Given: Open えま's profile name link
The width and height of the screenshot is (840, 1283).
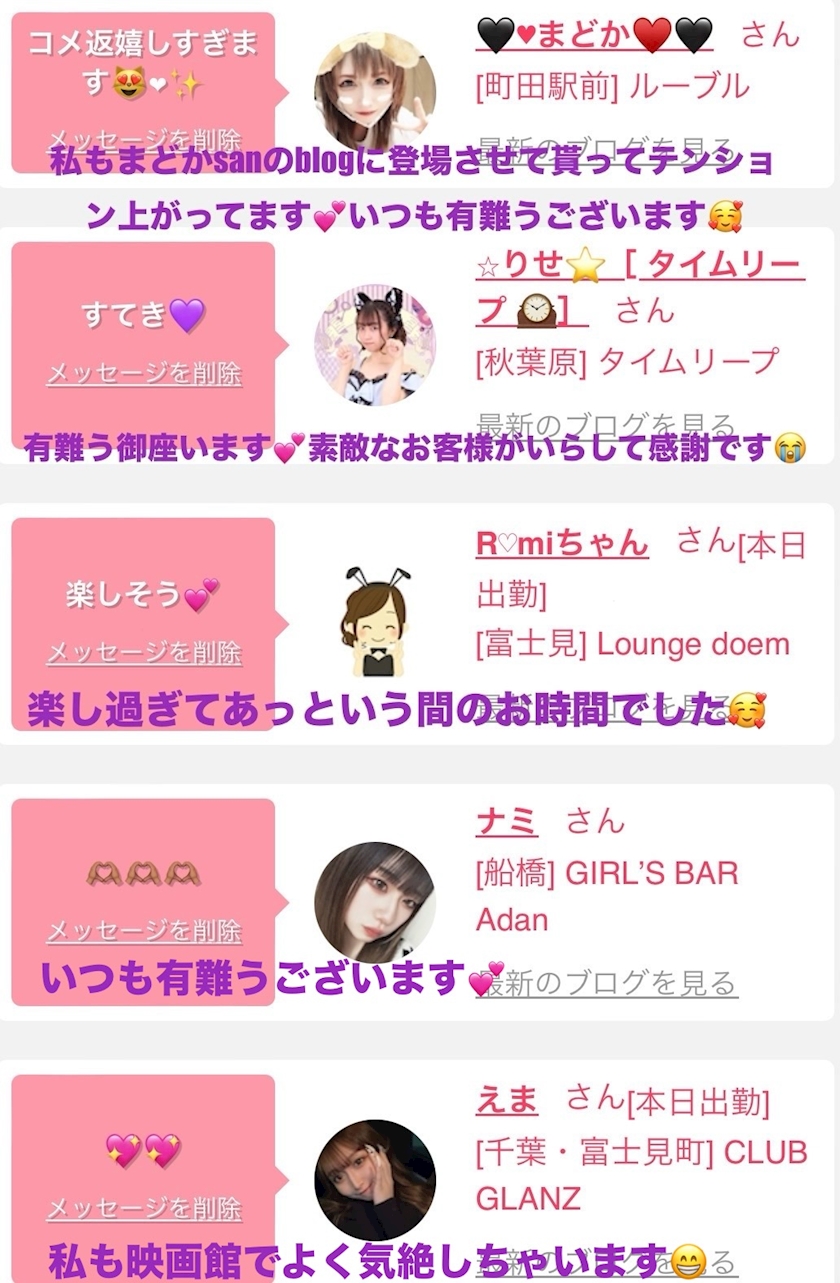Looking at the screenshot, I should click(x=506, y=1101).
